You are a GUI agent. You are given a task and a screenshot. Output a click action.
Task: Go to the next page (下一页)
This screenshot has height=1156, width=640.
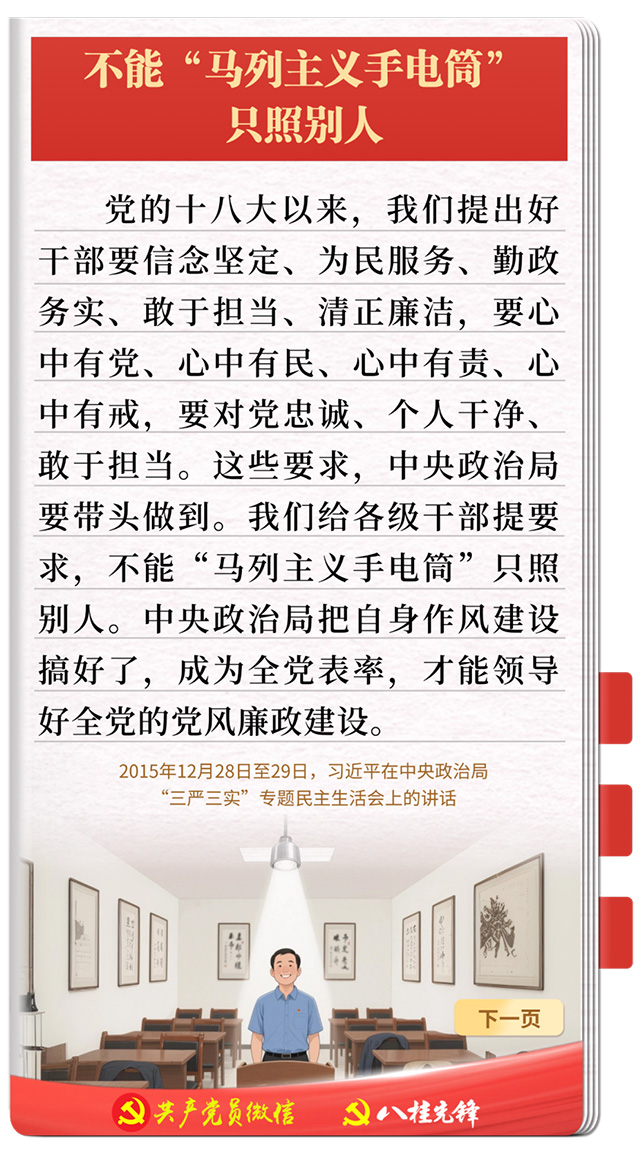(x=508, y=1019)
